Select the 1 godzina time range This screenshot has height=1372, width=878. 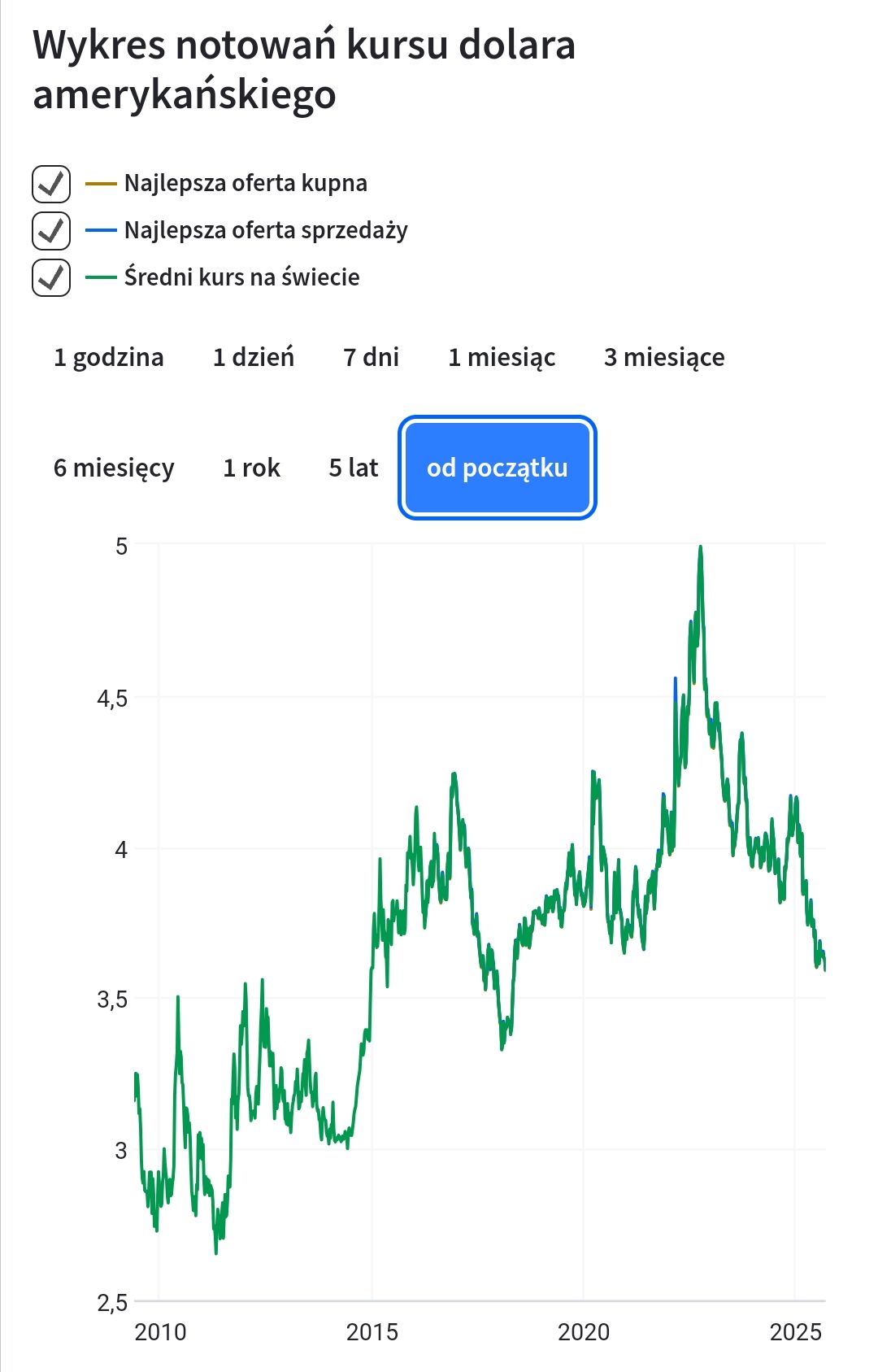(109, 357)
